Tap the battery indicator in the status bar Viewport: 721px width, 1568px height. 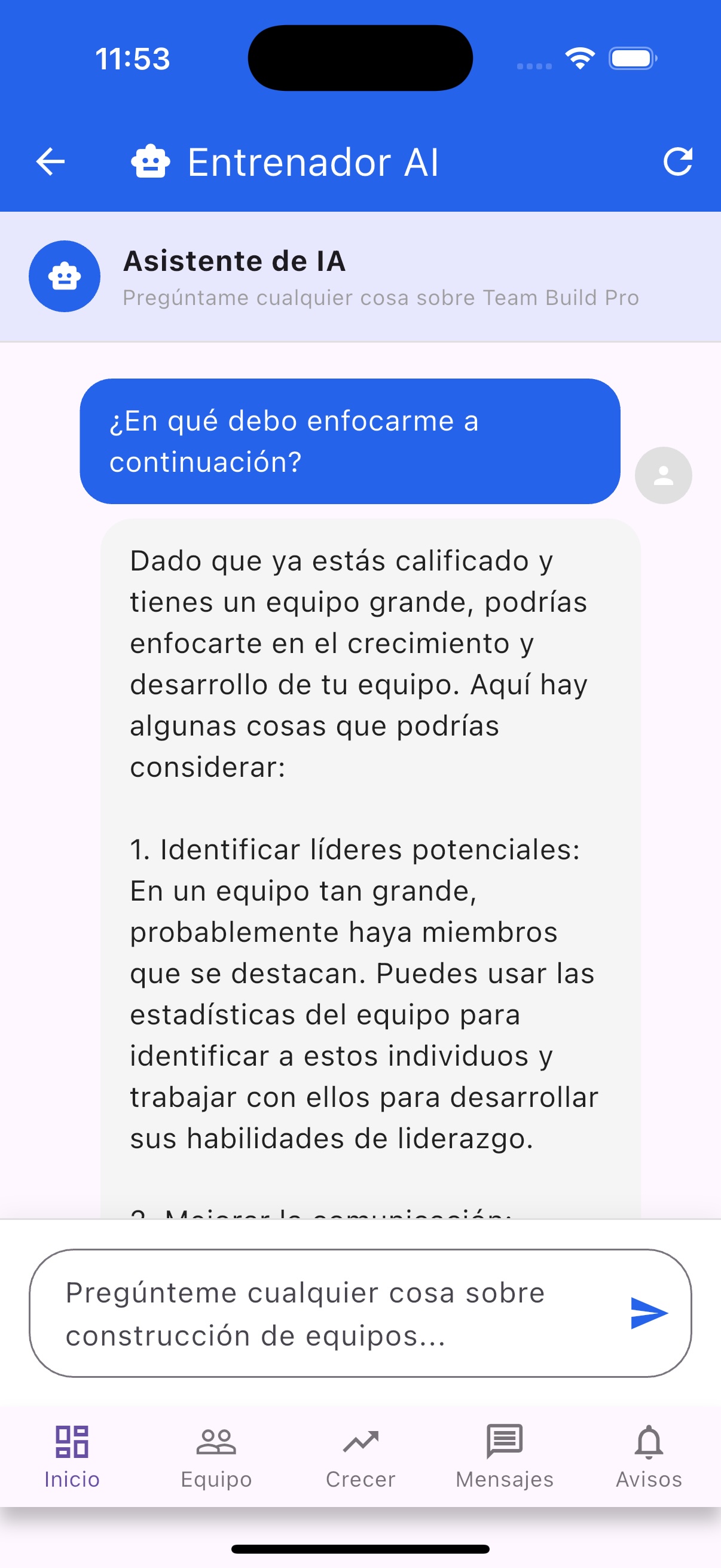pyautogui.click(x=630, y=57)
